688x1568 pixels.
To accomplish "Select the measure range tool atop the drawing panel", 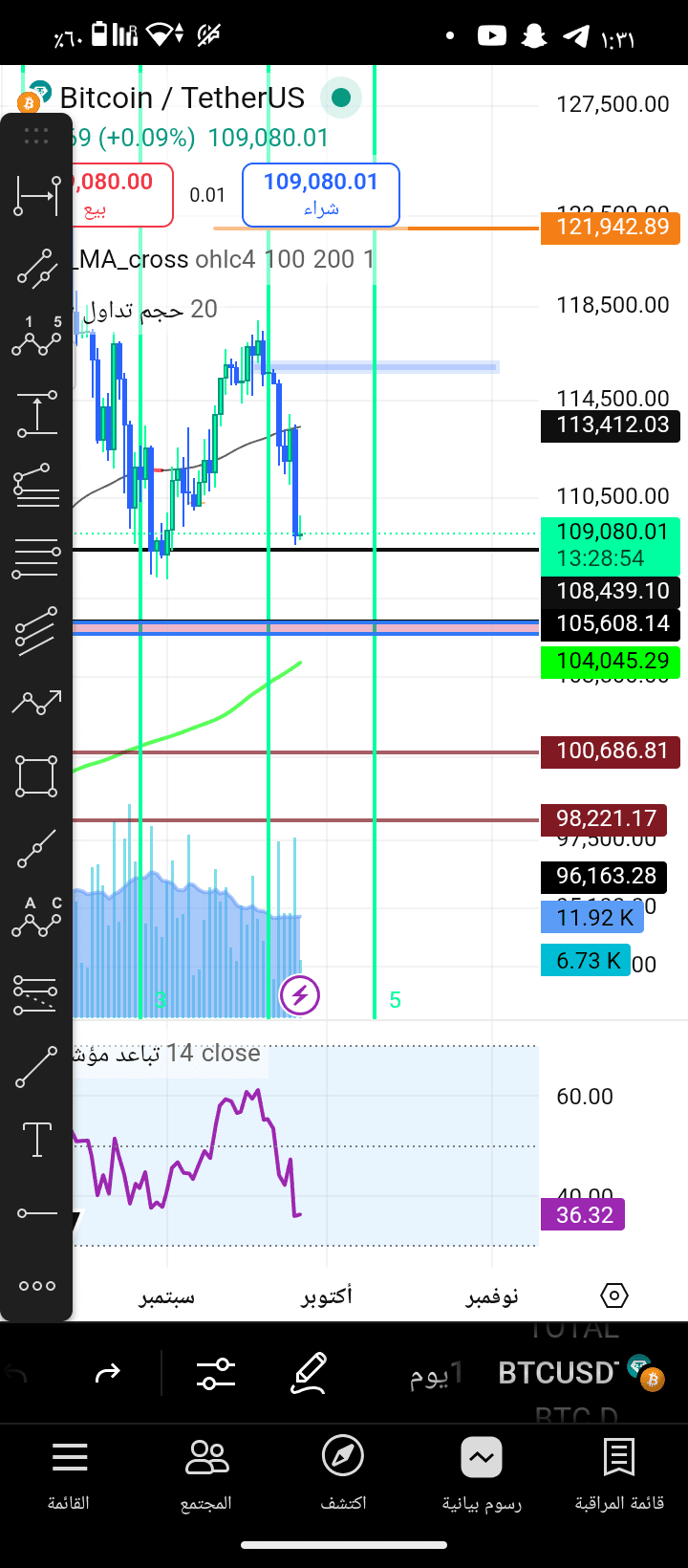I will (36, 196).
